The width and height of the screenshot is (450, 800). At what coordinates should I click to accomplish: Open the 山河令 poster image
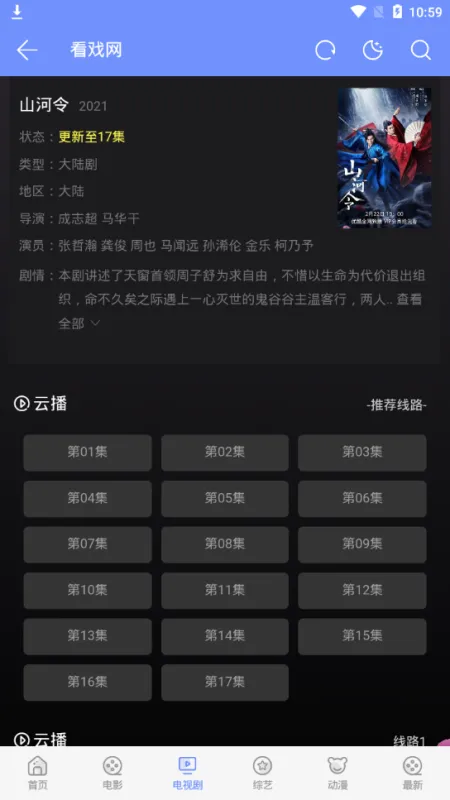pyautogui.click(x=385, y=158)
